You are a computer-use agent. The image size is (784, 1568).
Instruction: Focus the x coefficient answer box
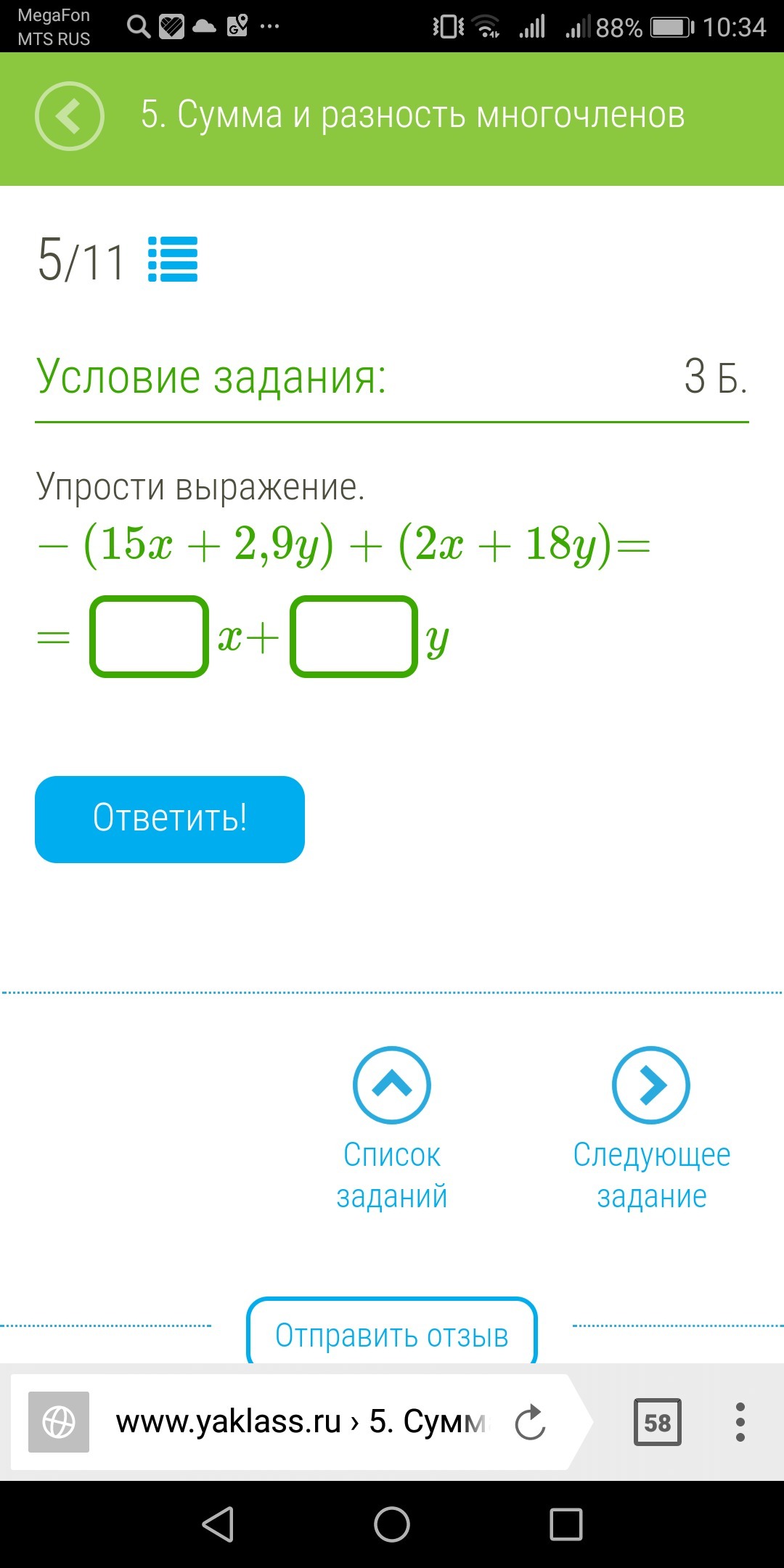[x=150, y=637]
